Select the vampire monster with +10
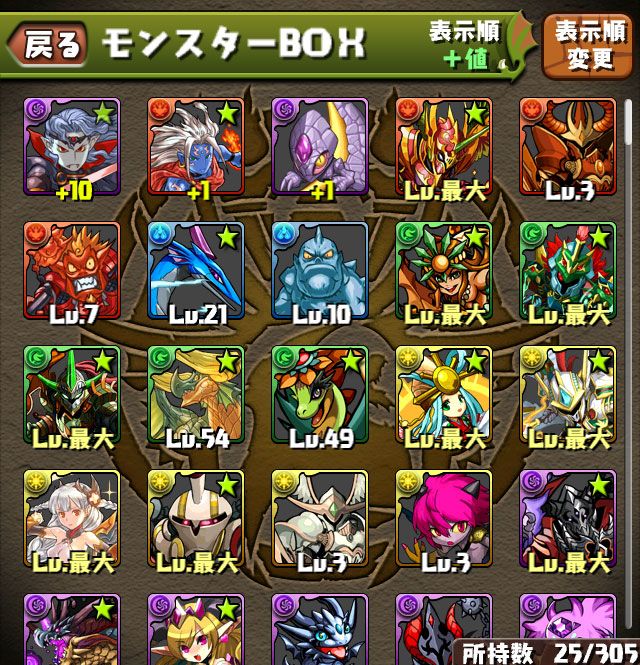Image resolution: width=640 pixels, height=665 pixels. coord(71,146)
